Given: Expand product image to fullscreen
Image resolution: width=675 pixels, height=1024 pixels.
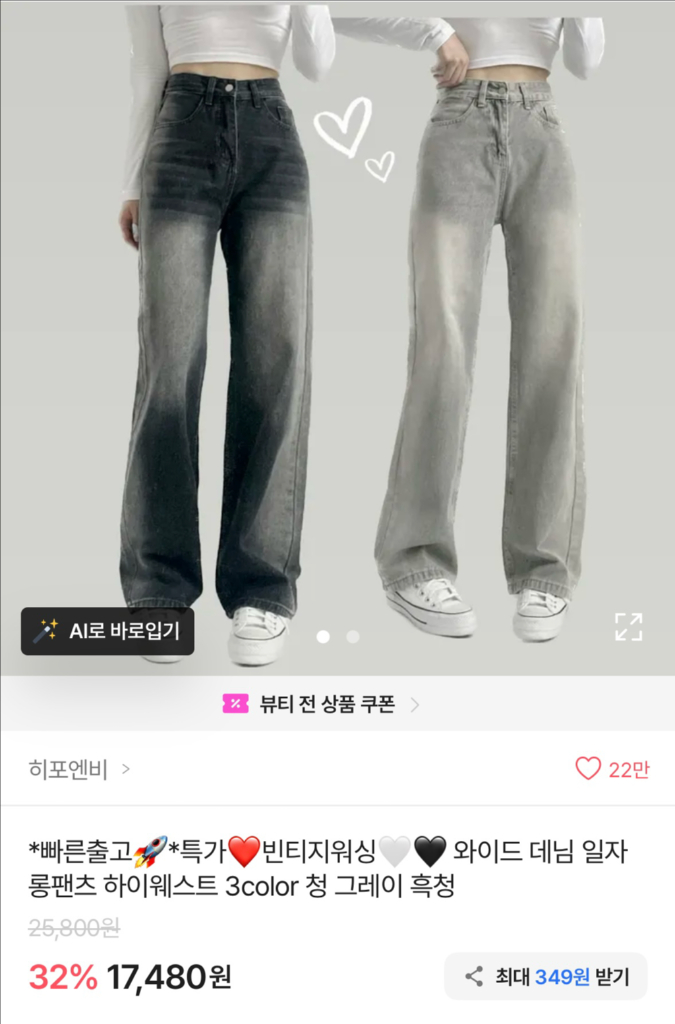Looking at the screenshot, I should point(628,627).
